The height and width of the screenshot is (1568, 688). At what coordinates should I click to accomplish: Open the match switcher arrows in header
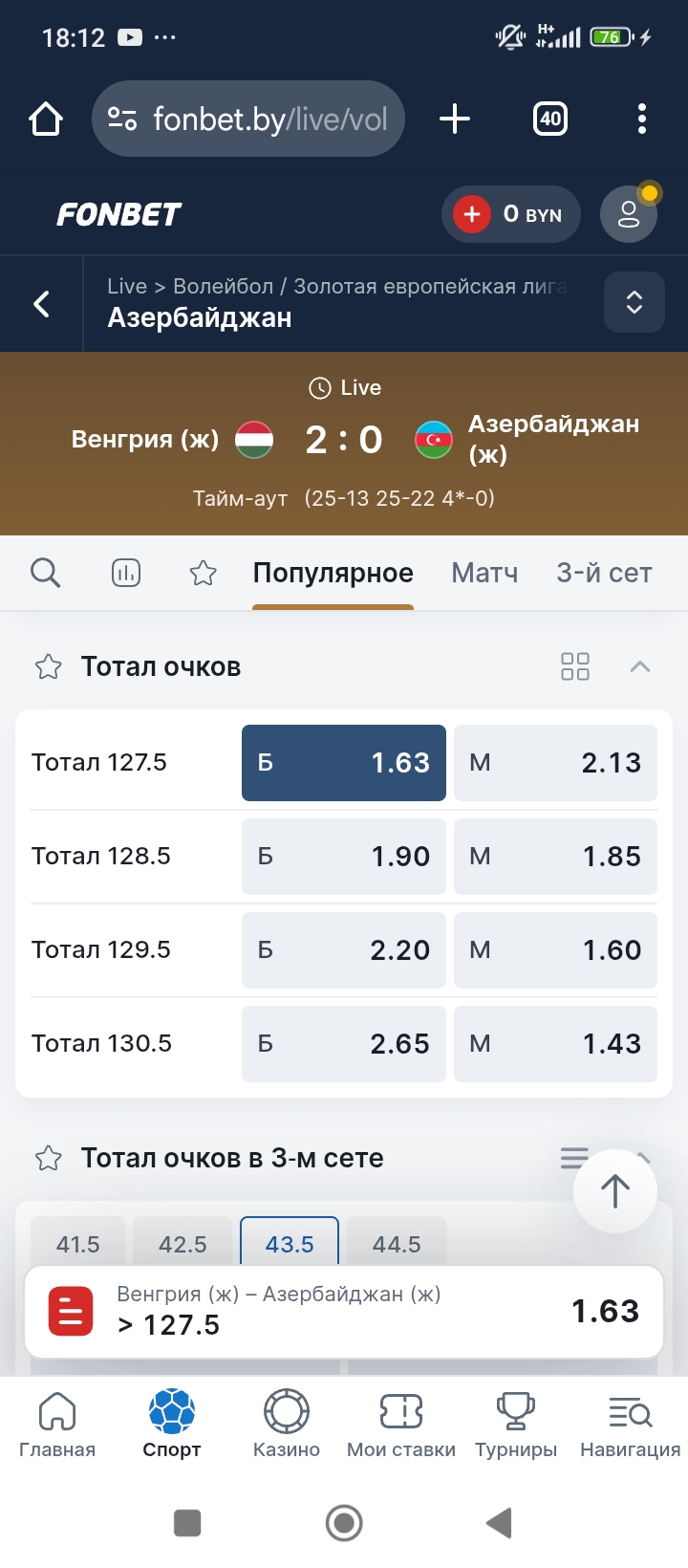(634, 302)
